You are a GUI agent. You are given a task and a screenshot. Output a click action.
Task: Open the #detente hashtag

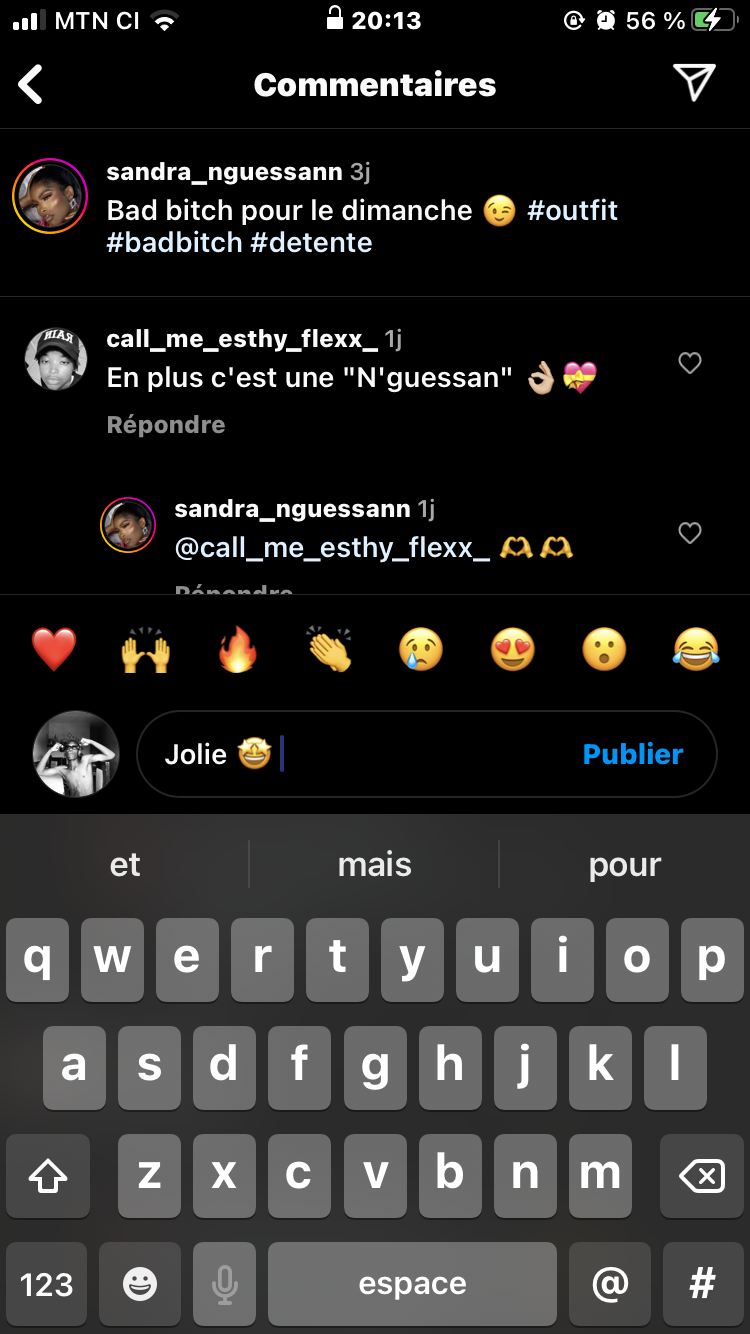tap(311, 243)
